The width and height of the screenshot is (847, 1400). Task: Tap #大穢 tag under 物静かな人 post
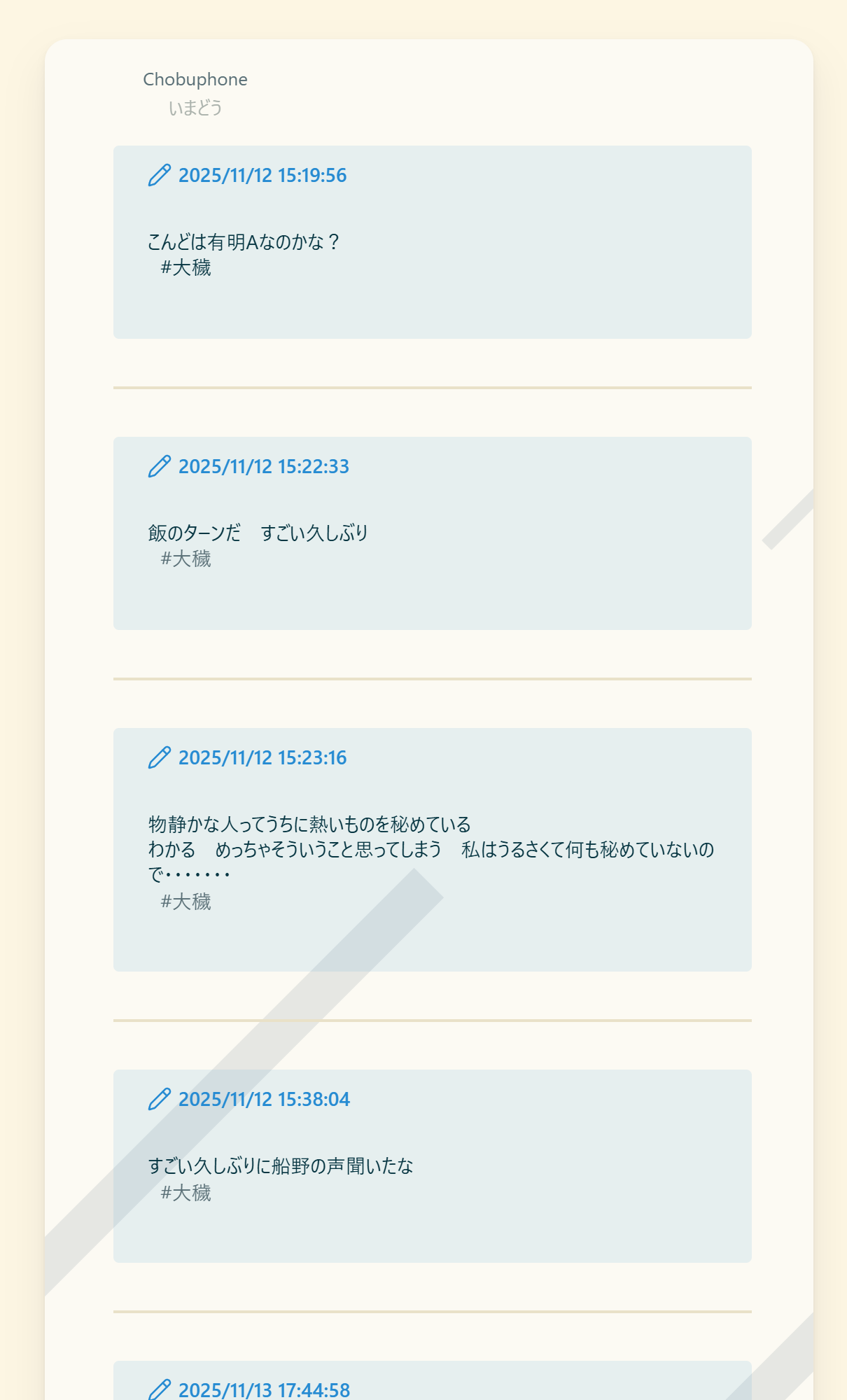(185, 902)
